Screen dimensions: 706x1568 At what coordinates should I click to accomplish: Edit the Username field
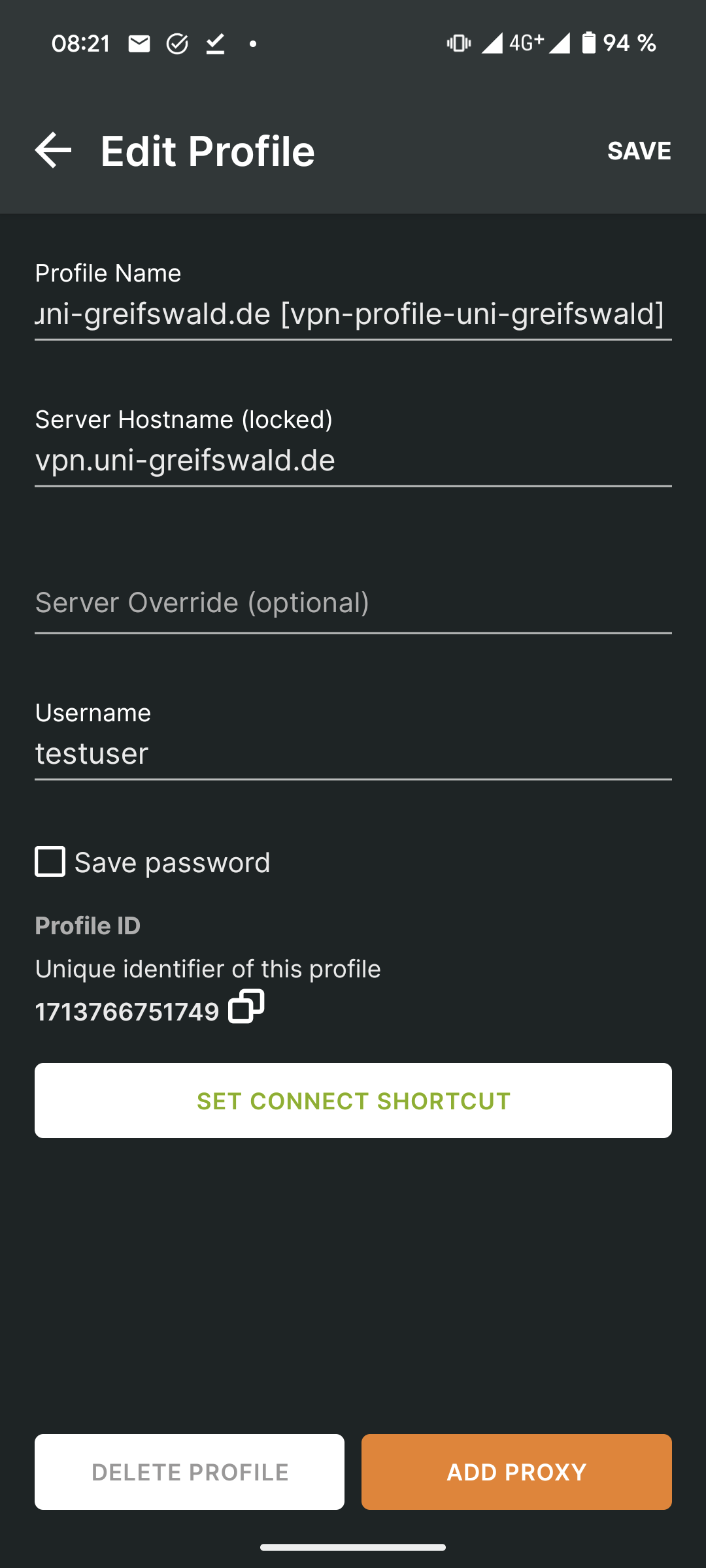point(353,753)
